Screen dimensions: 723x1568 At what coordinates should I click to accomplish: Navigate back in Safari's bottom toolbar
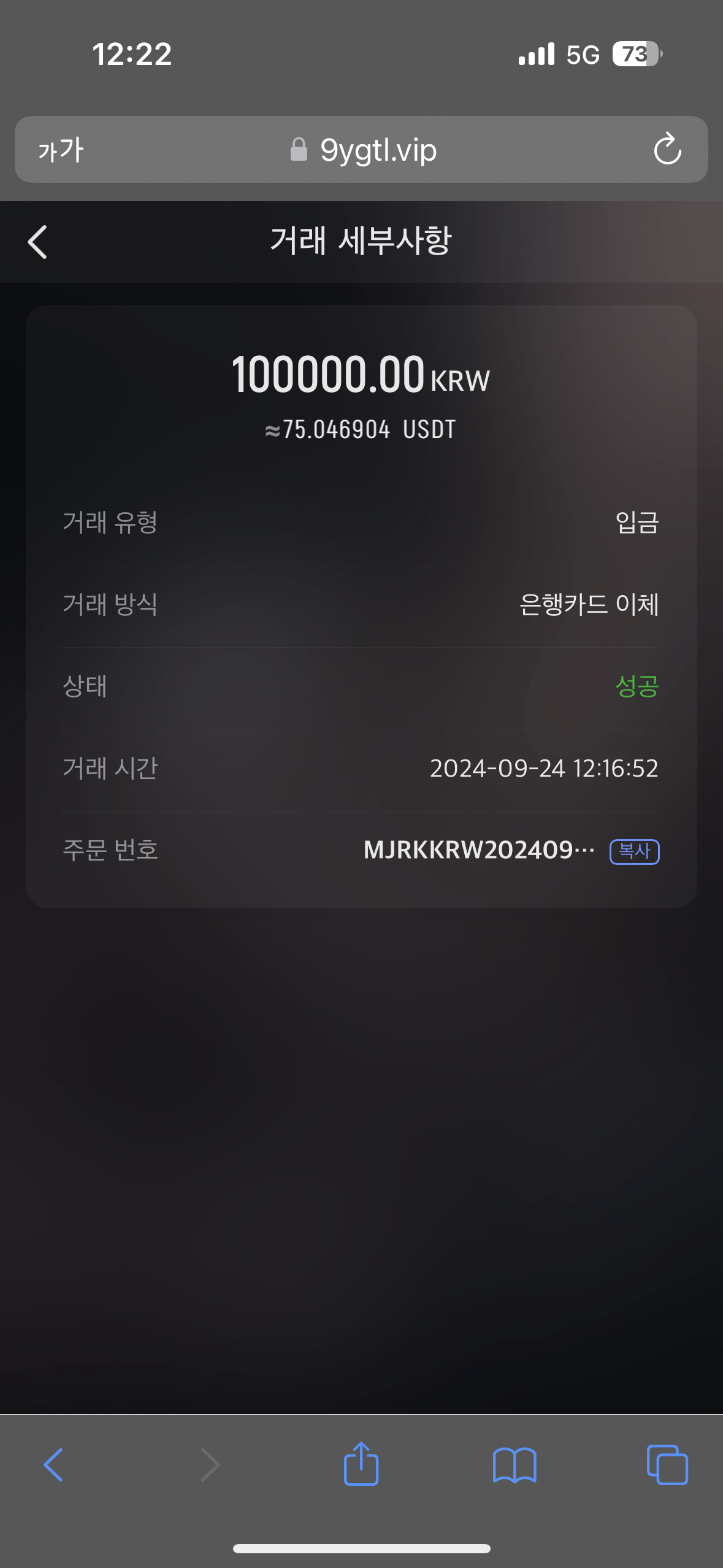click(x=53, y=1465)
